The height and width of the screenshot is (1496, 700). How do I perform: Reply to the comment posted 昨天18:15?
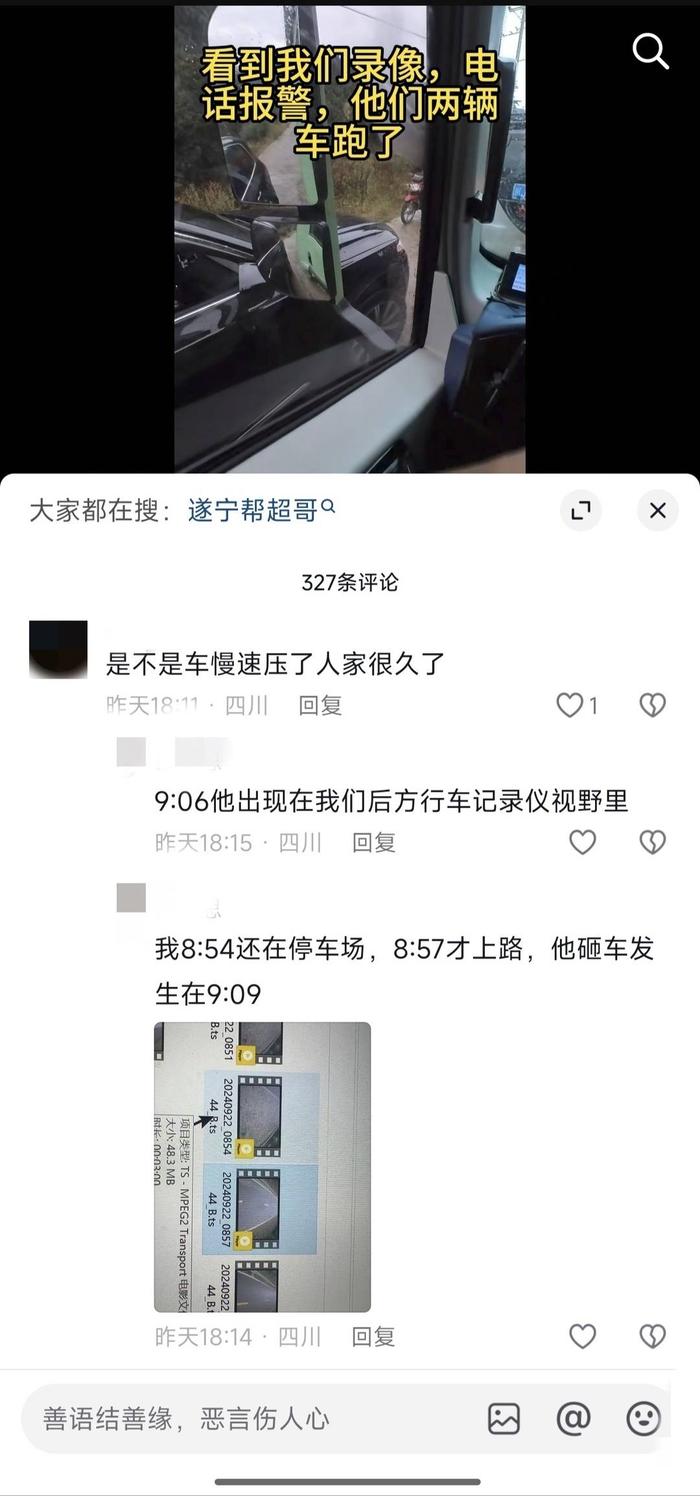pos(374,843)
